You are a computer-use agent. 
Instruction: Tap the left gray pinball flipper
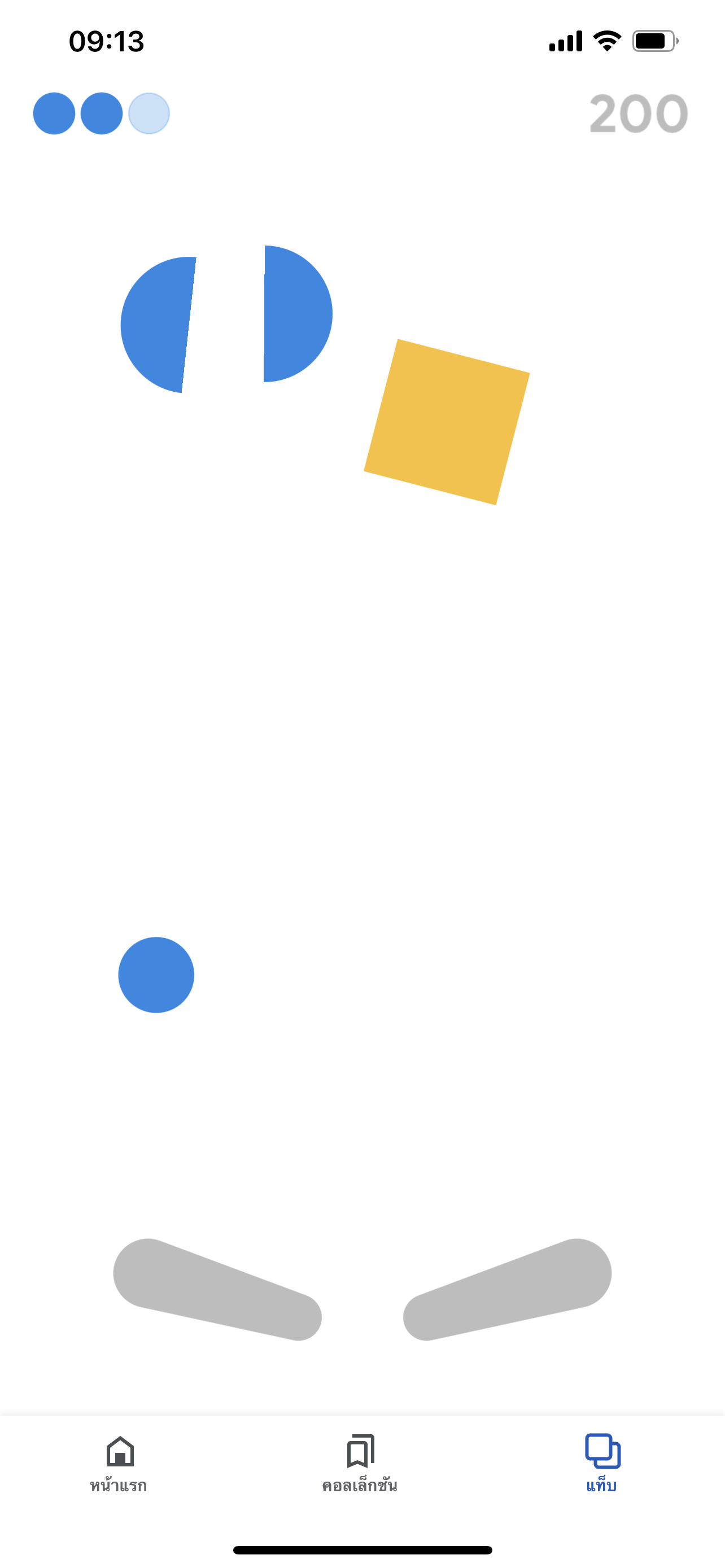[216, 1289]
